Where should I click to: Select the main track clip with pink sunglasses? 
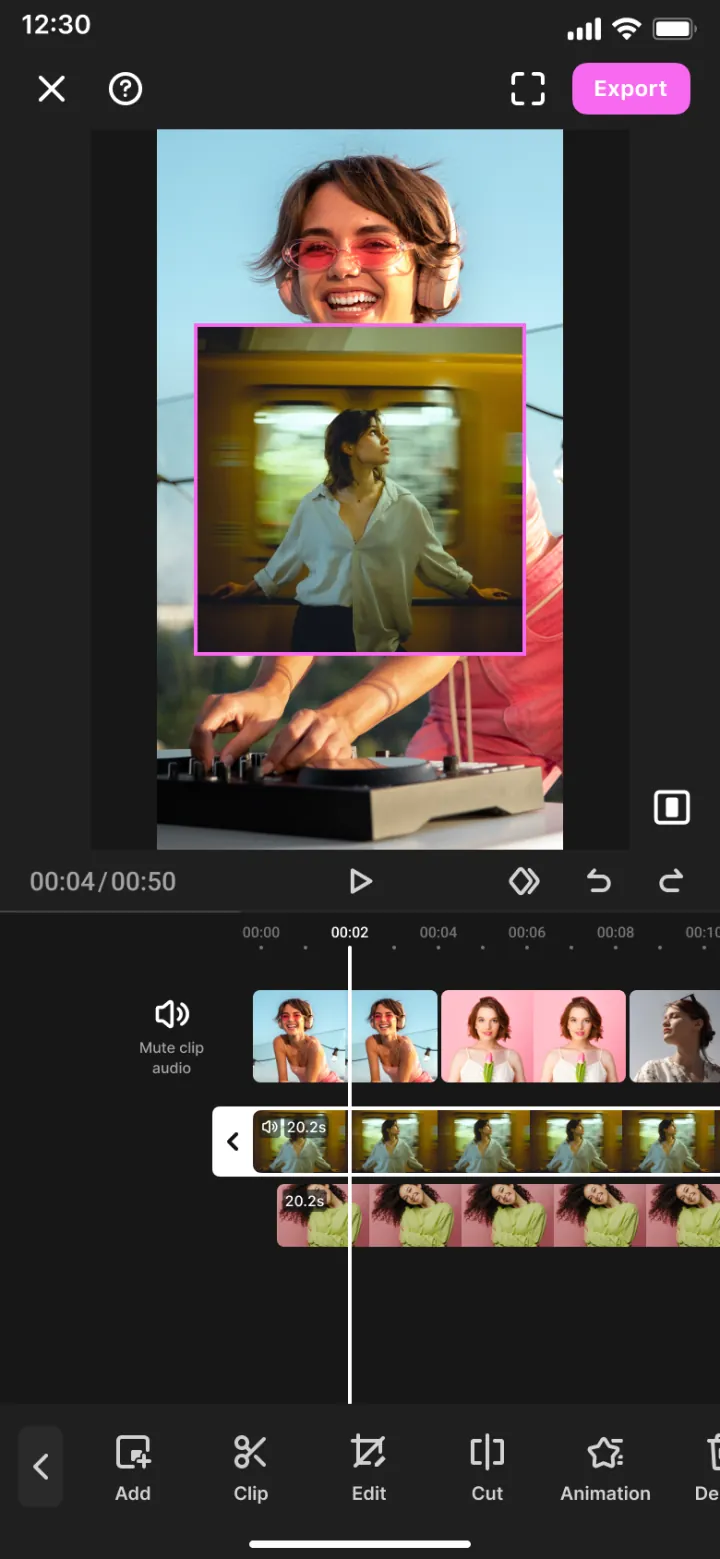point(345,1036)
